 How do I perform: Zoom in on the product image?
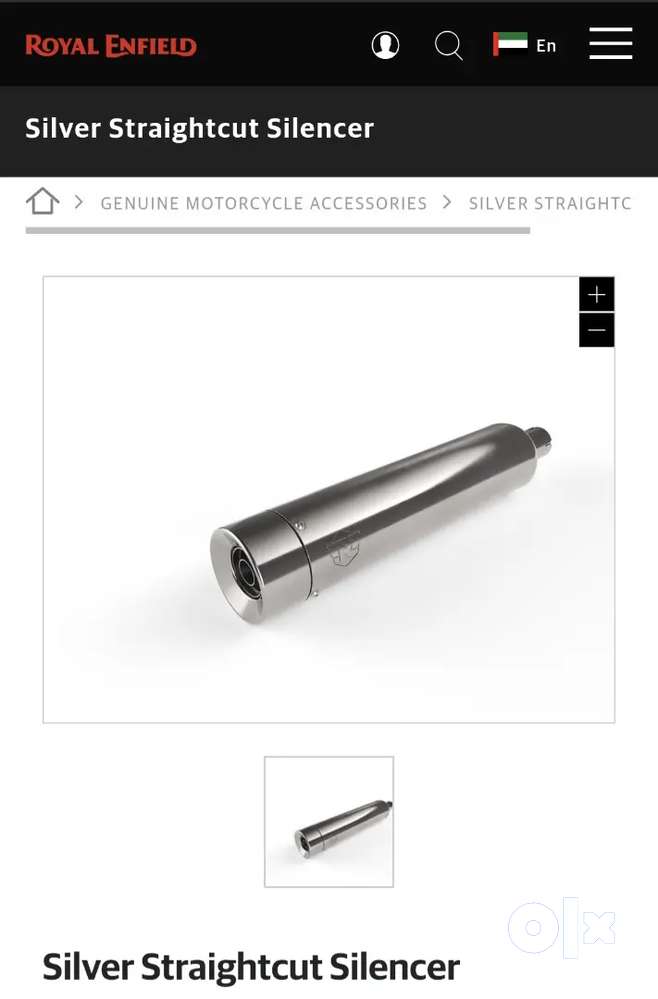pos(596,294)
